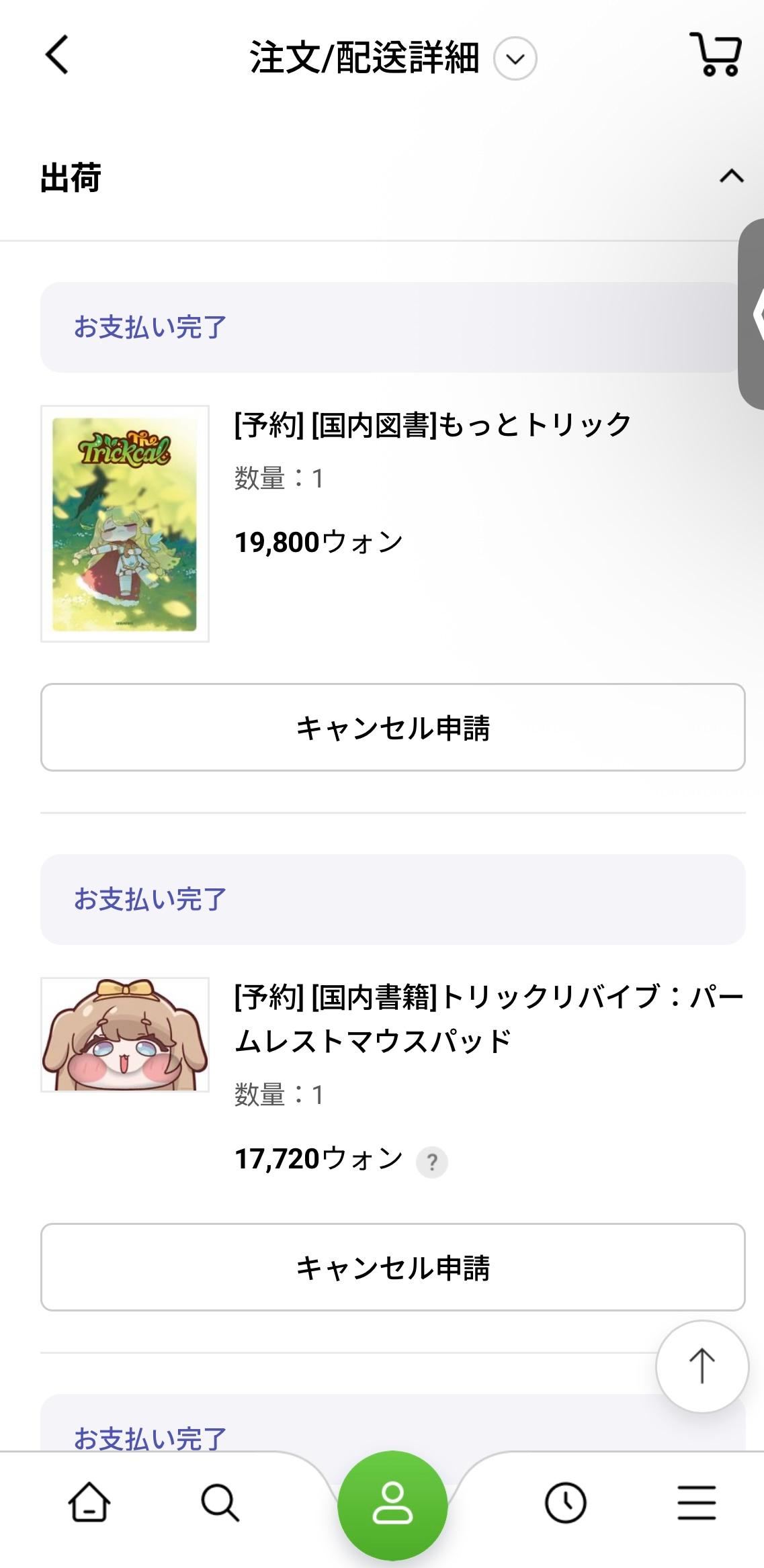View recently viewed history tab
The image size is (764, 1568).
click(x=565, y=1502)
